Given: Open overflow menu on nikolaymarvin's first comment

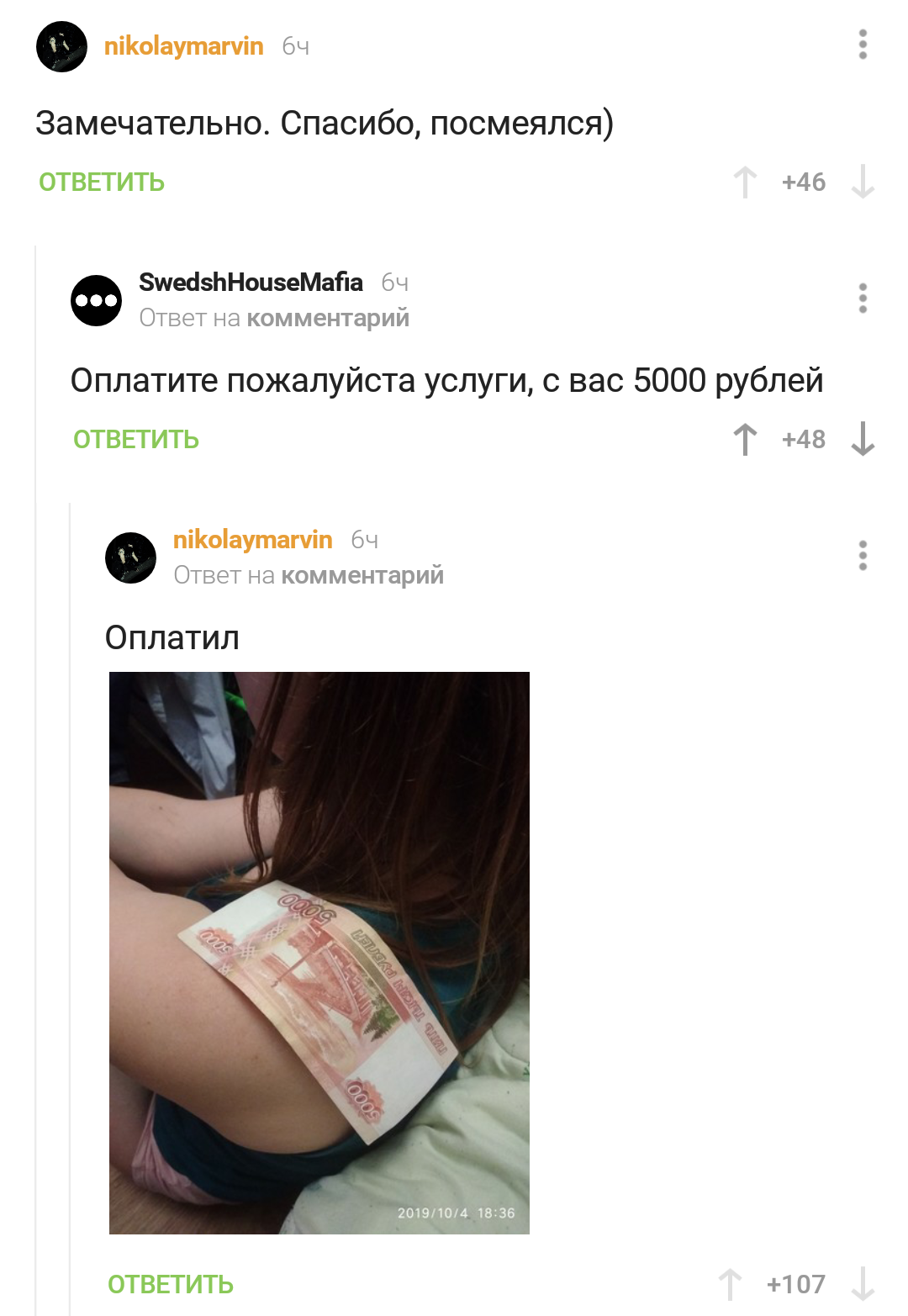Looking at the screenshot, I should [x=863, y=45].
